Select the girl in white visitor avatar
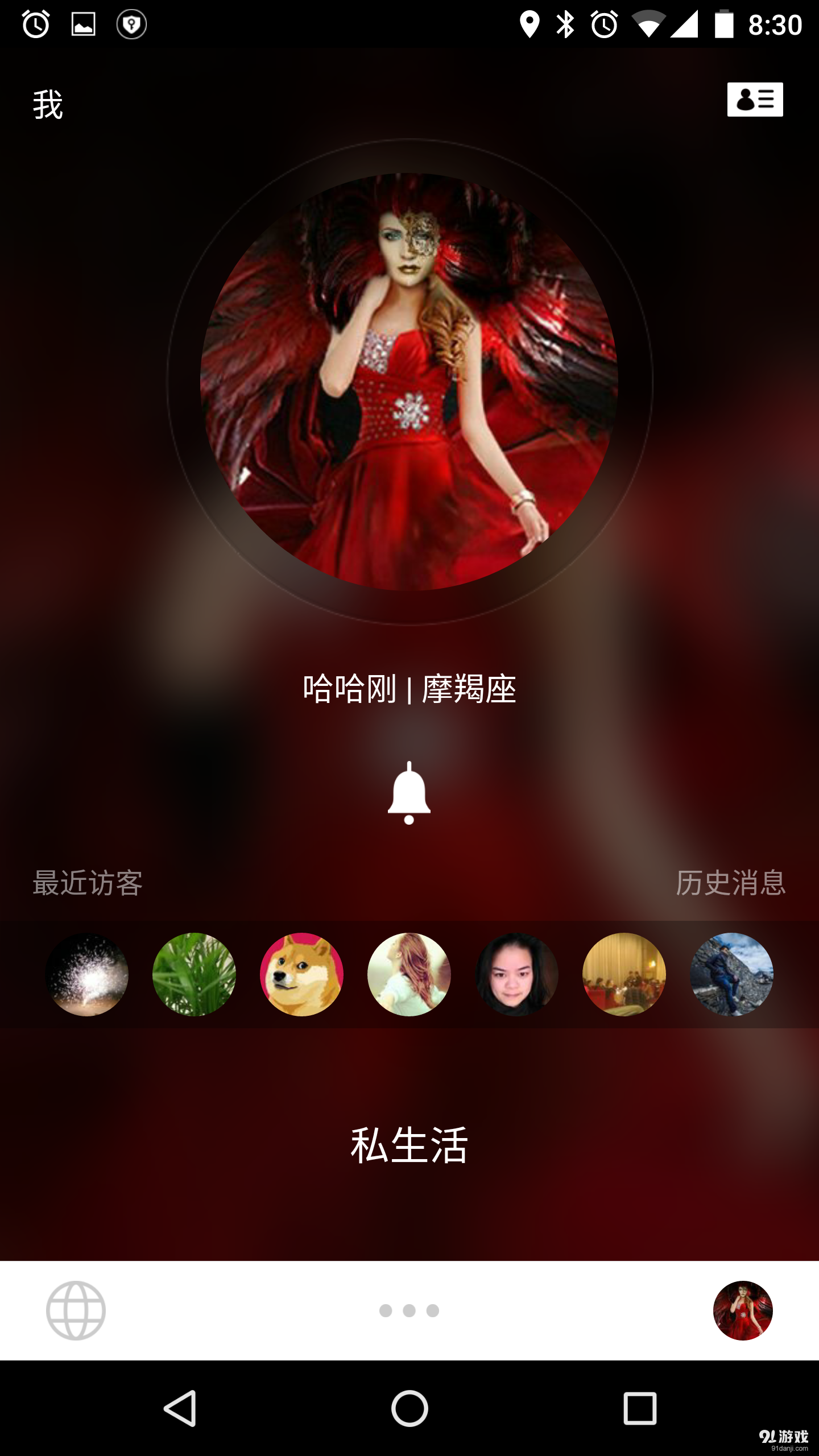The width and height of the screenshot is (819, 1456). (408, 974)
